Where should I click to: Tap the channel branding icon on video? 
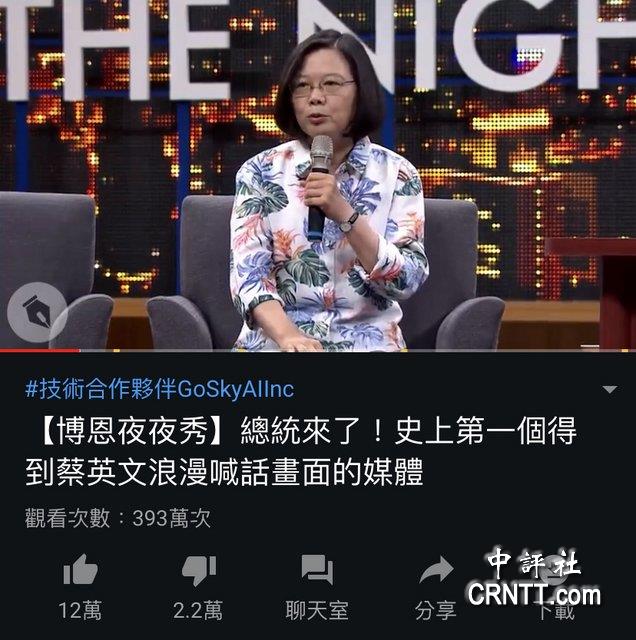point(37,314)
